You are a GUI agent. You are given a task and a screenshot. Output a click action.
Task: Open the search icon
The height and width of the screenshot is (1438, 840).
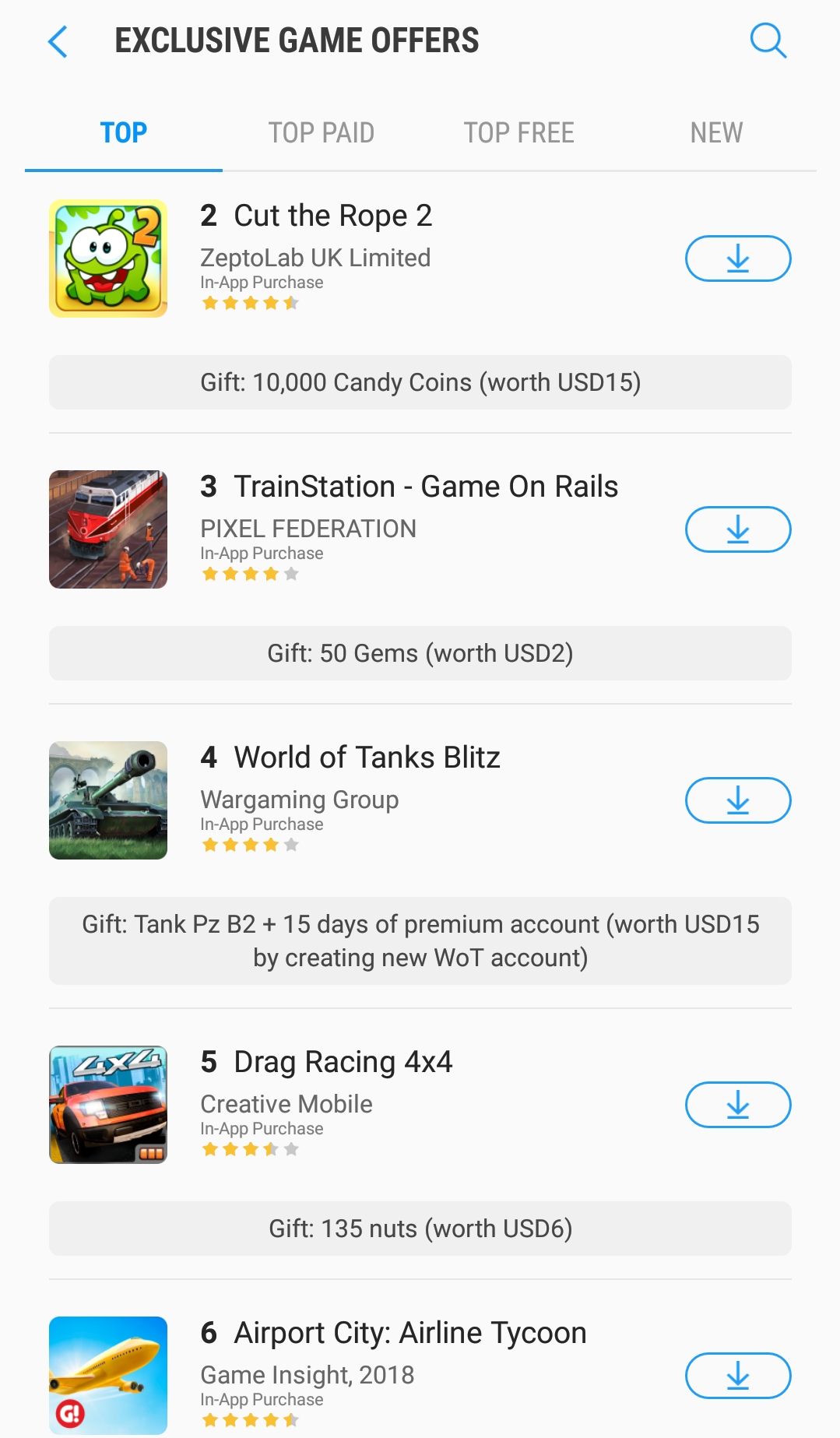pyautogui.click(x=768, y=40)
